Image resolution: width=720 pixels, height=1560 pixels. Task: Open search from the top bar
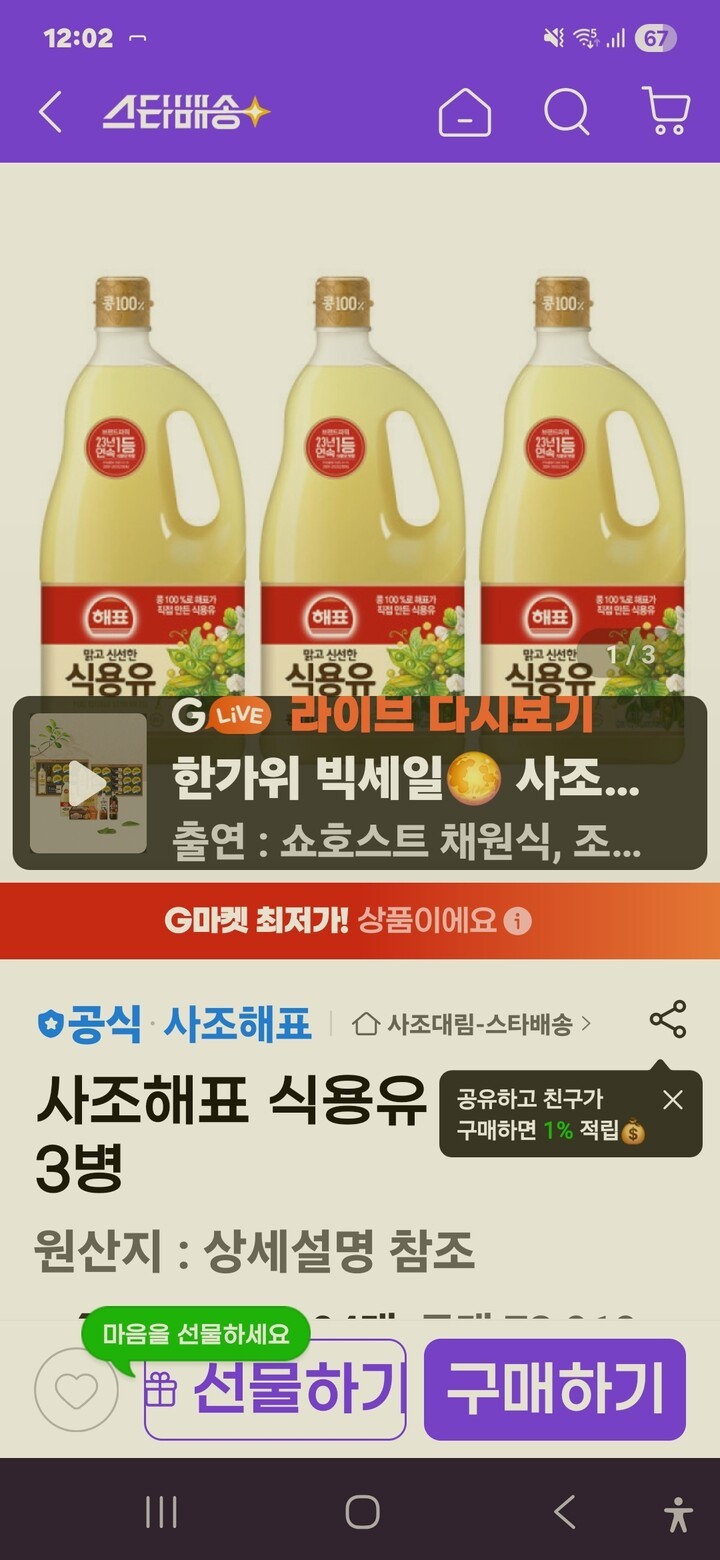click(566, 112)
